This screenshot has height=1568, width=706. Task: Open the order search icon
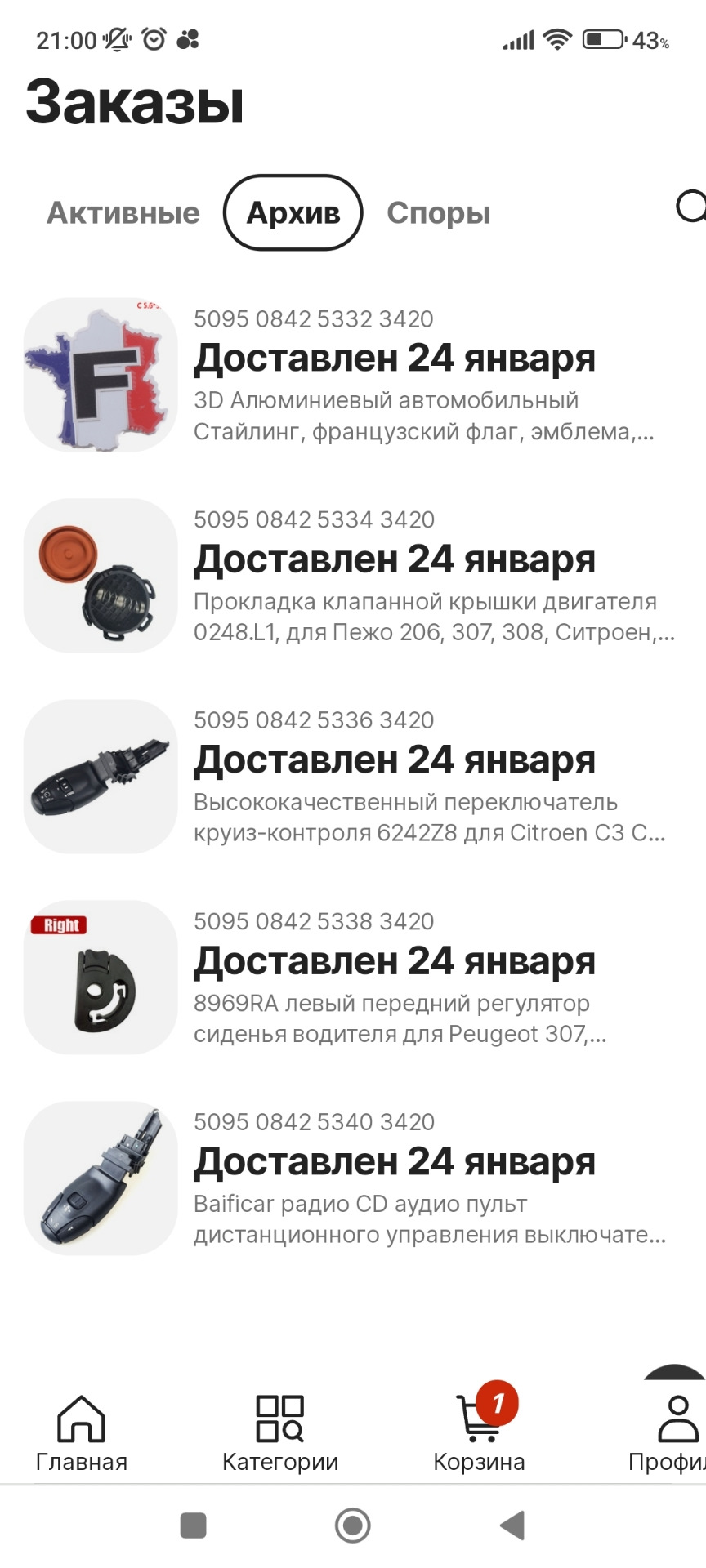pyautogui.click(x=691, y=207)
